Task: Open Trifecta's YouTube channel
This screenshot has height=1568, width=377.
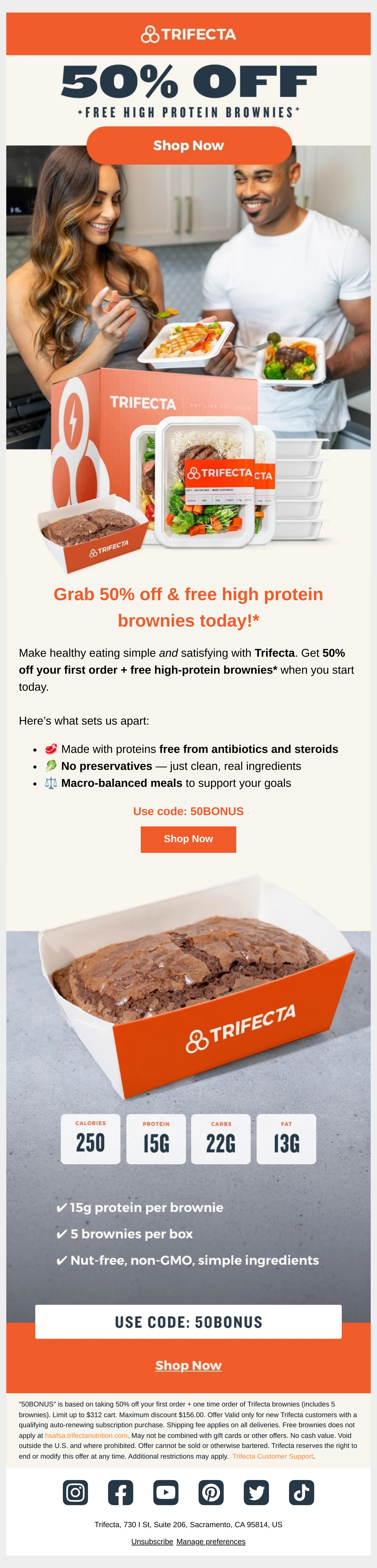Action: 166,1493
